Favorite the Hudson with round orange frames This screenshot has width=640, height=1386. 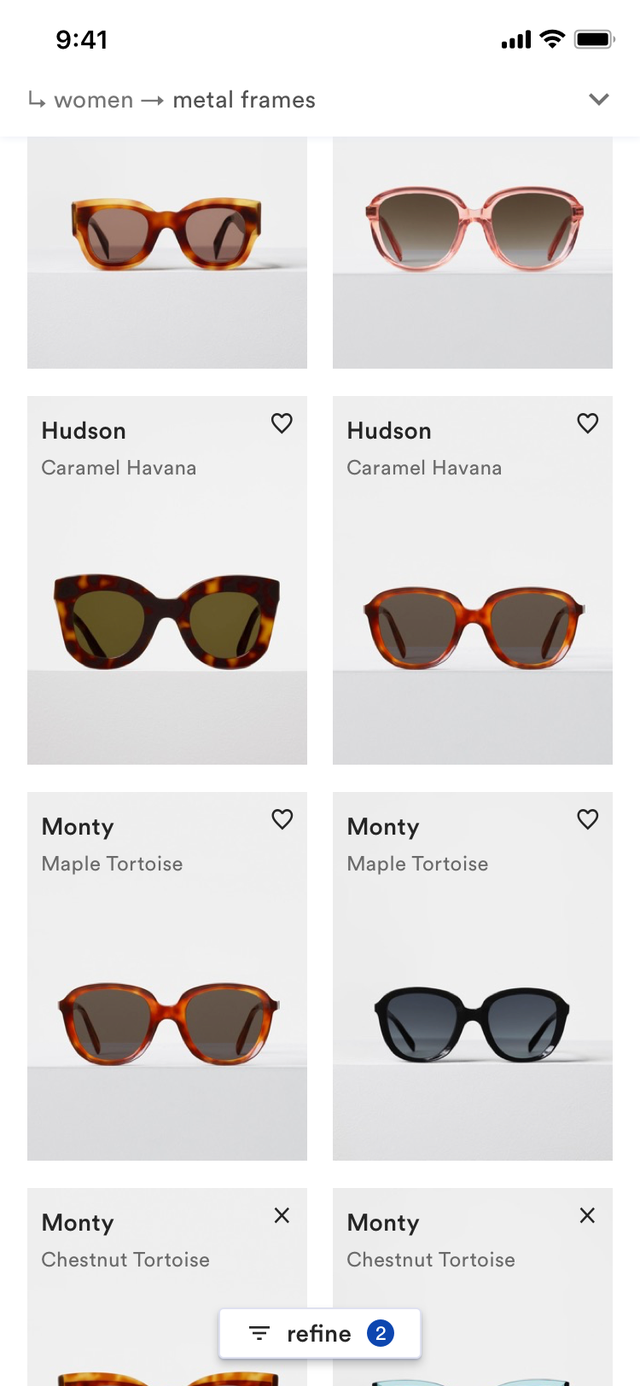588,423
